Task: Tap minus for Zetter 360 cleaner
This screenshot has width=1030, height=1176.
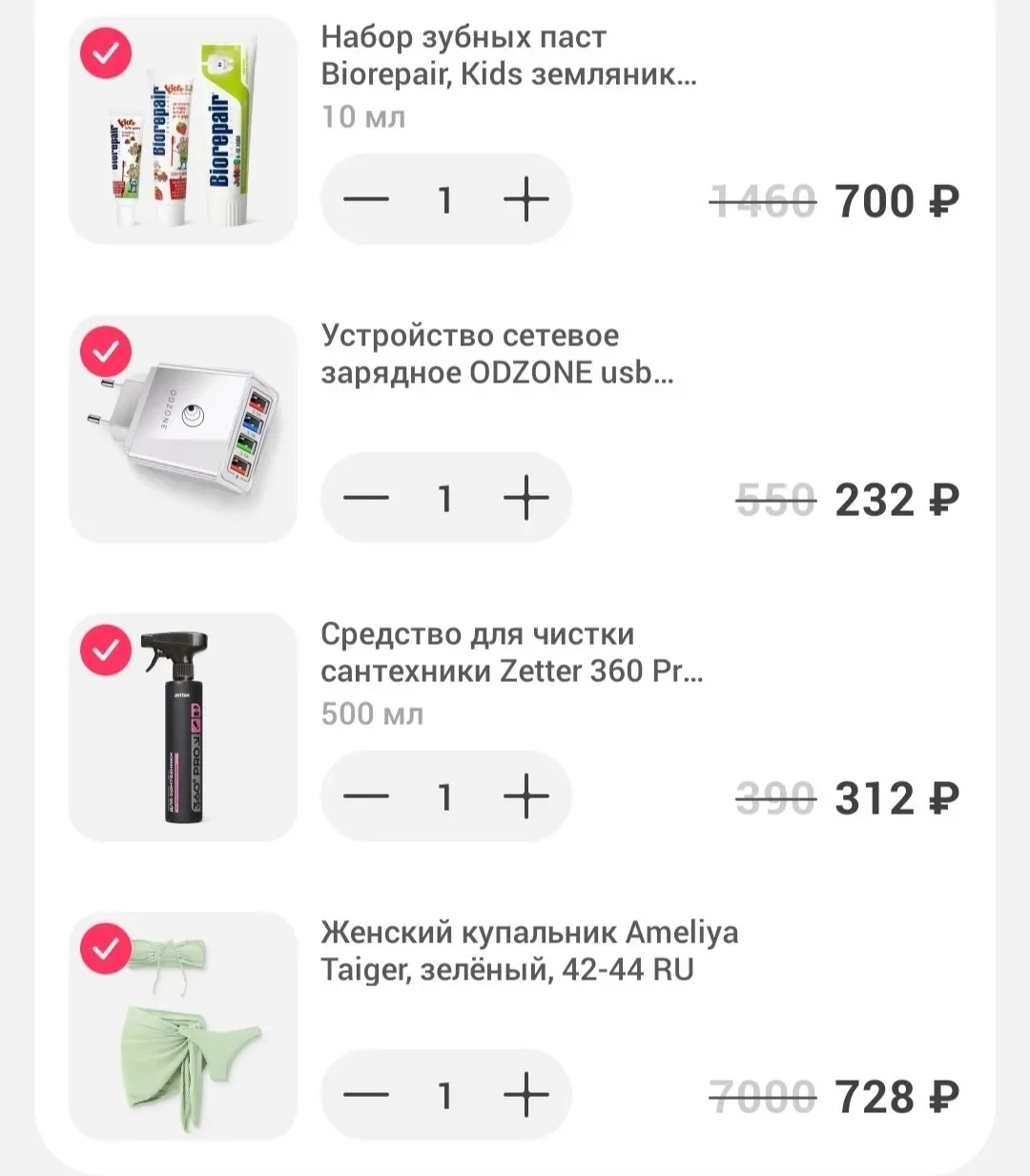Action: 366,796
